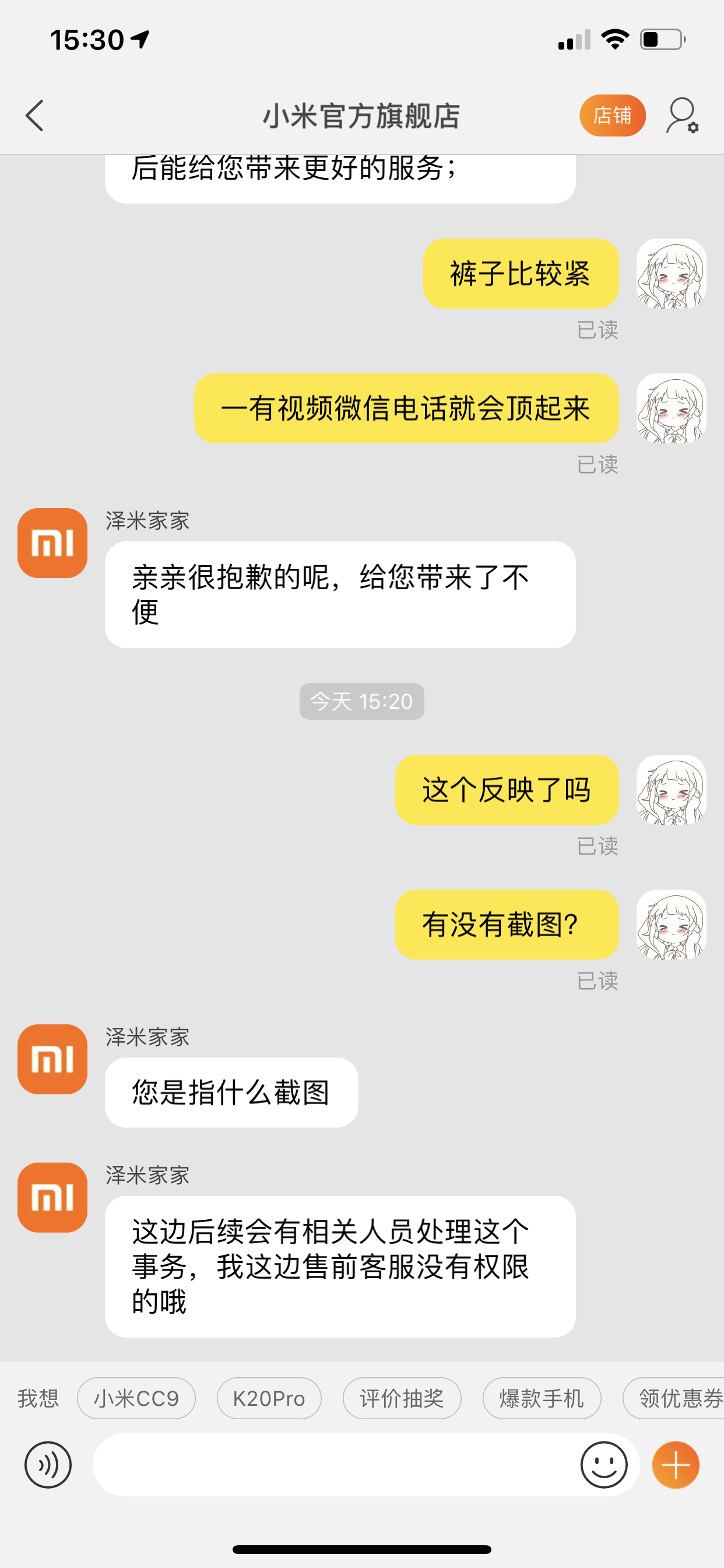The width and height of the screenshot is (724, 1568).
Task: Open the orange plus attachment menu
Action: (x=676, y=1465)
